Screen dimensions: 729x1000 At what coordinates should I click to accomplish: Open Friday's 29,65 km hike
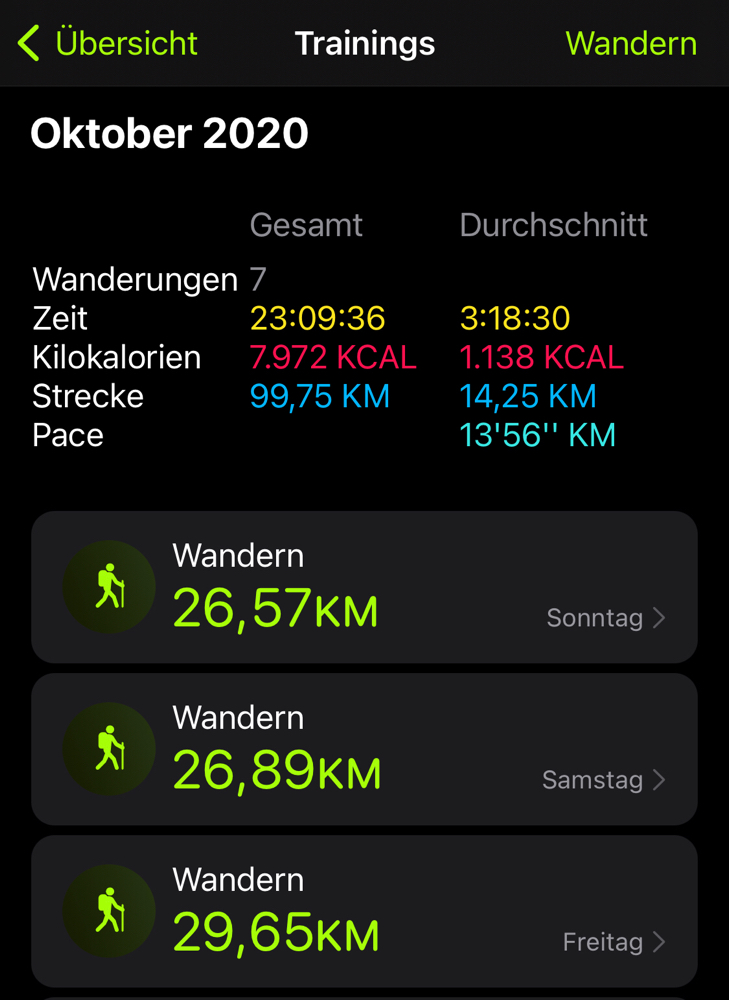[x=364, y=912]
